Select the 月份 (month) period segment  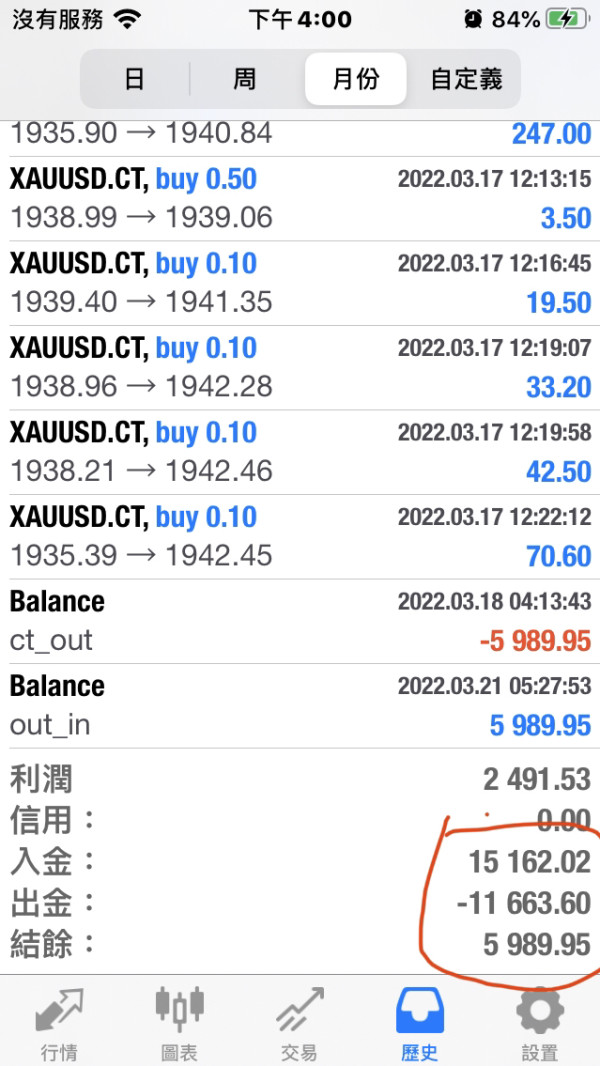click(356, 80)
